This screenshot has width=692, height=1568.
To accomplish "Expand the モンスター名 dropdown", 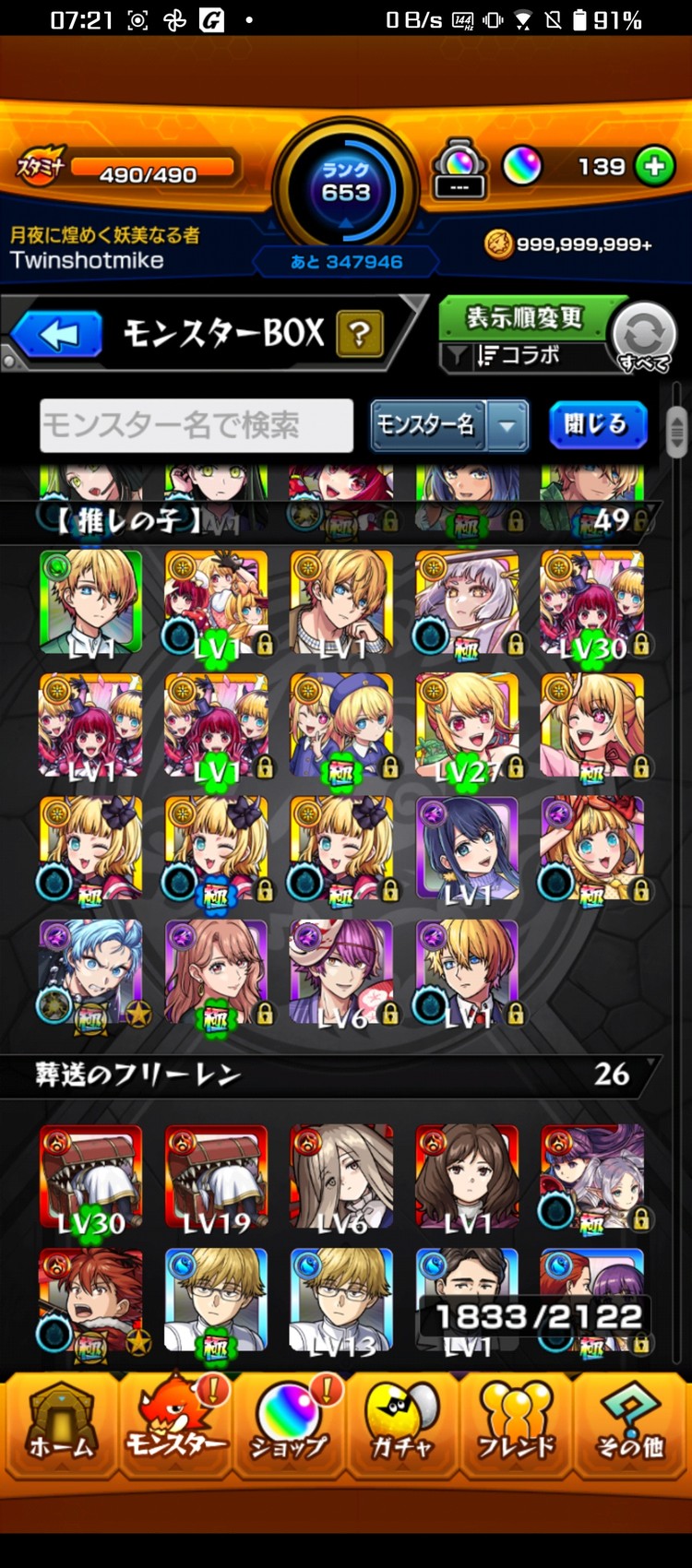I will click(507, 425).
